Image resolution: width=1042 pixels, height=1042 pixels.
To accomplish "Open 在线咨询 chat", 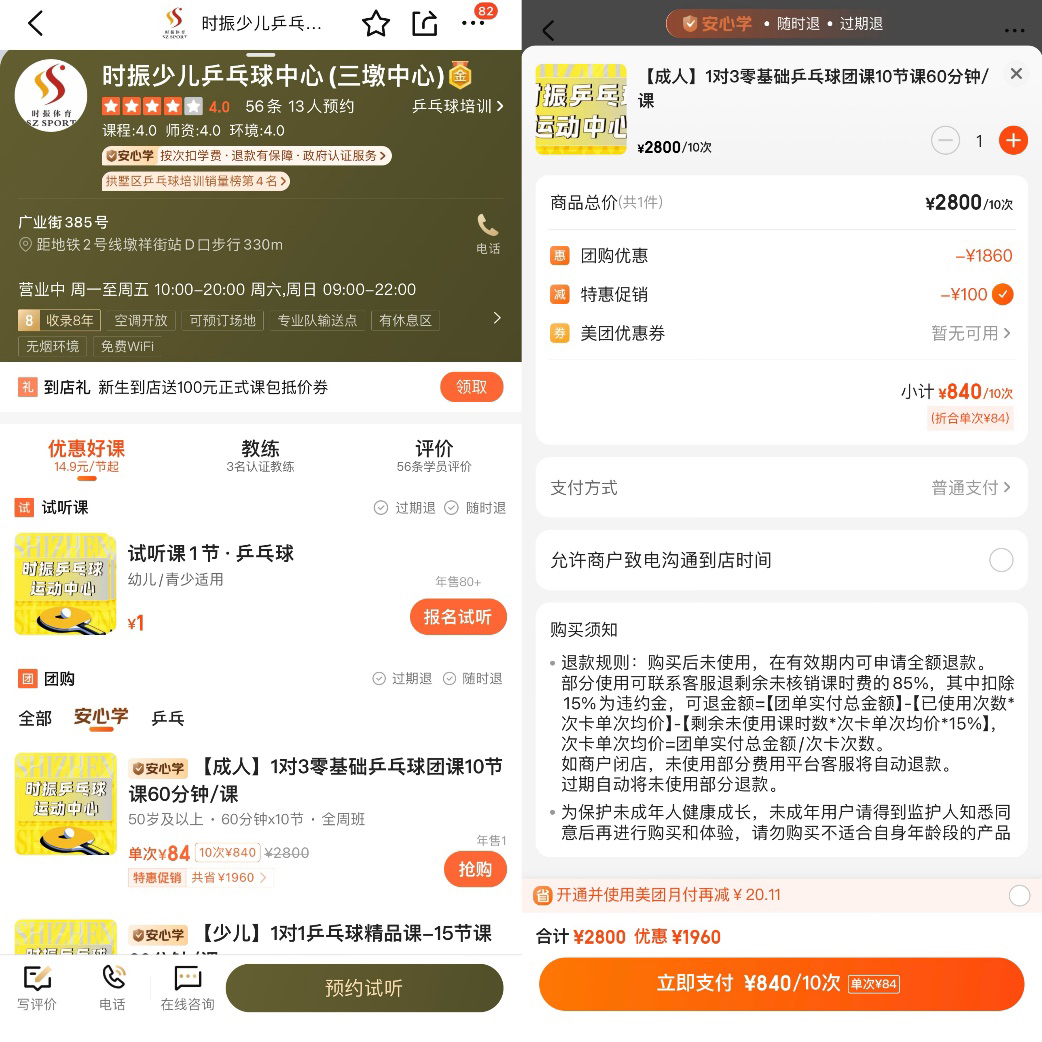I will 188,988.
